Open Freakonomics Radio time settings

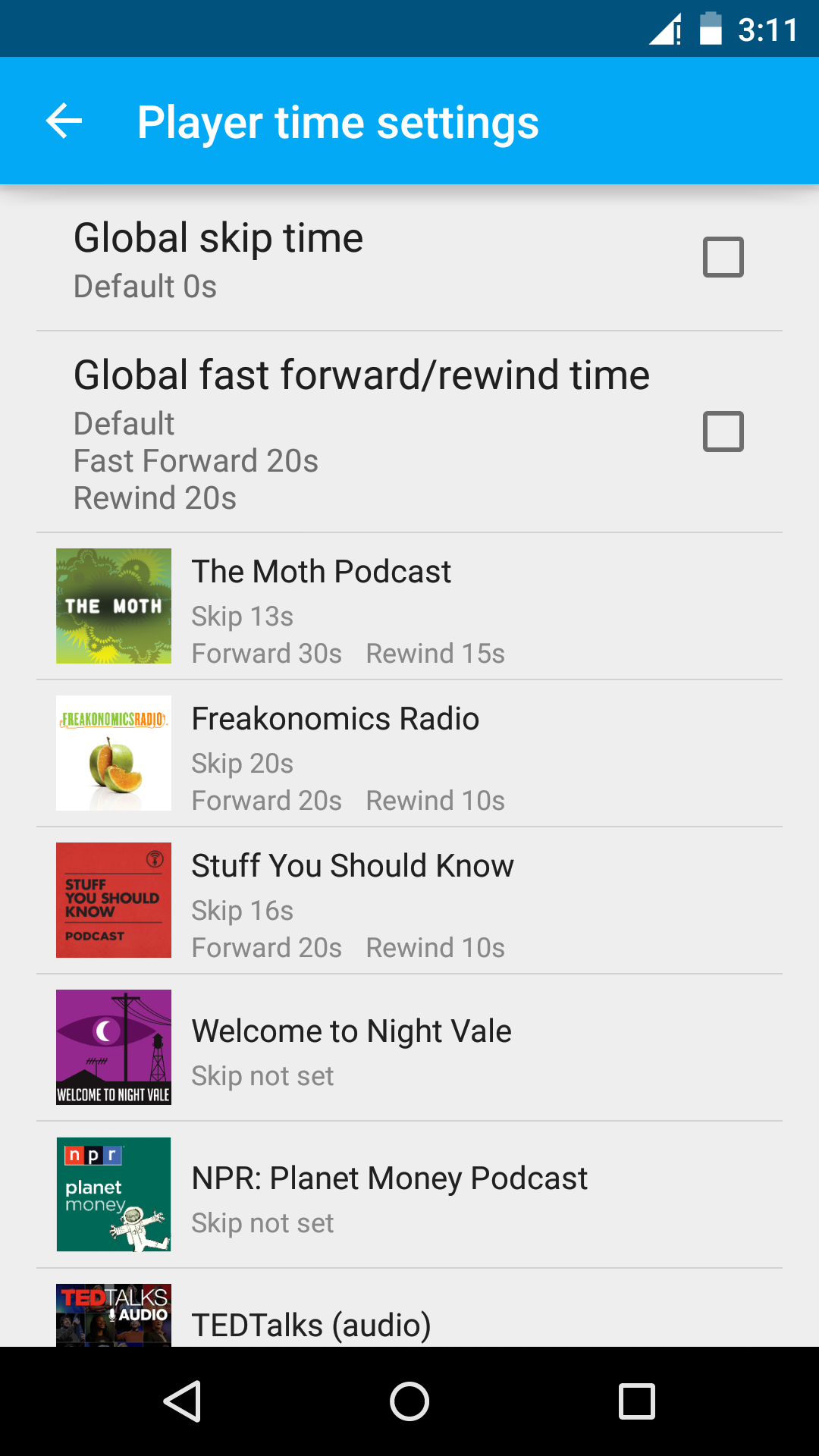coord(409,754)
